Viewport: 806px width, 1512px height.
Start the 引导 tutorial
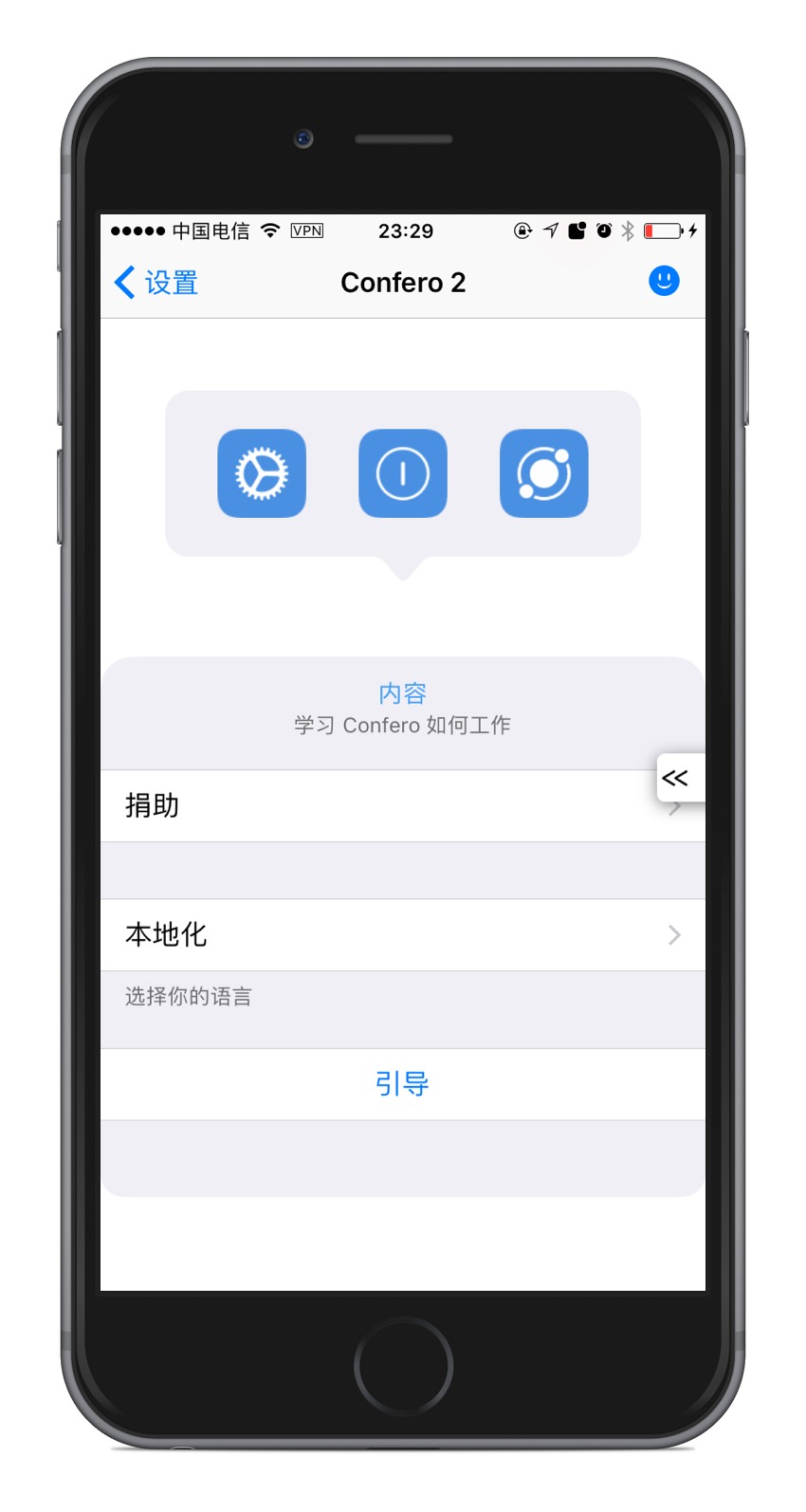[402, 1083]
